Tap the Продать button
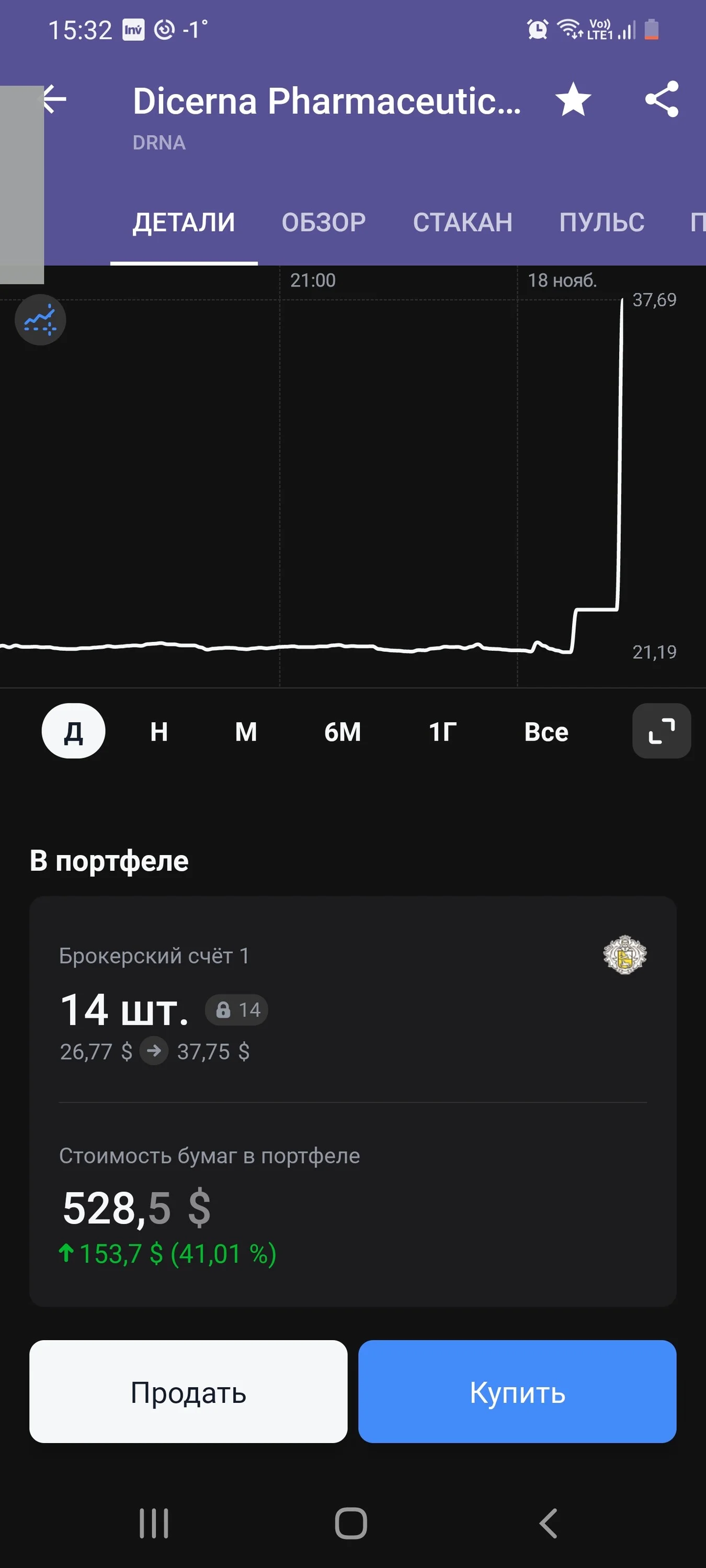 (x=188, y=1391)
